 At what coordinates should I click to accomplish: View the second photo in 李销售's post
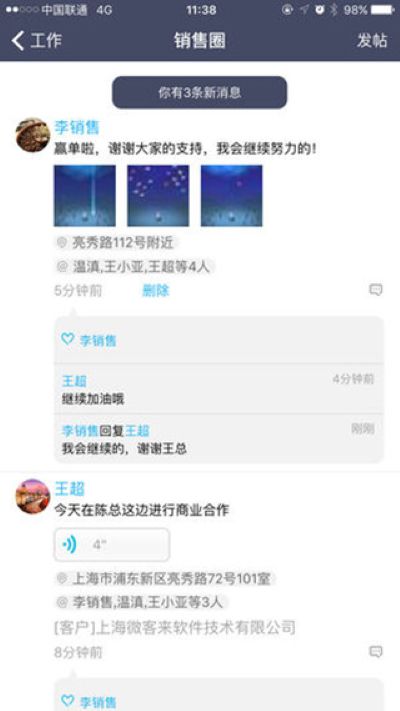click(158, 195)
